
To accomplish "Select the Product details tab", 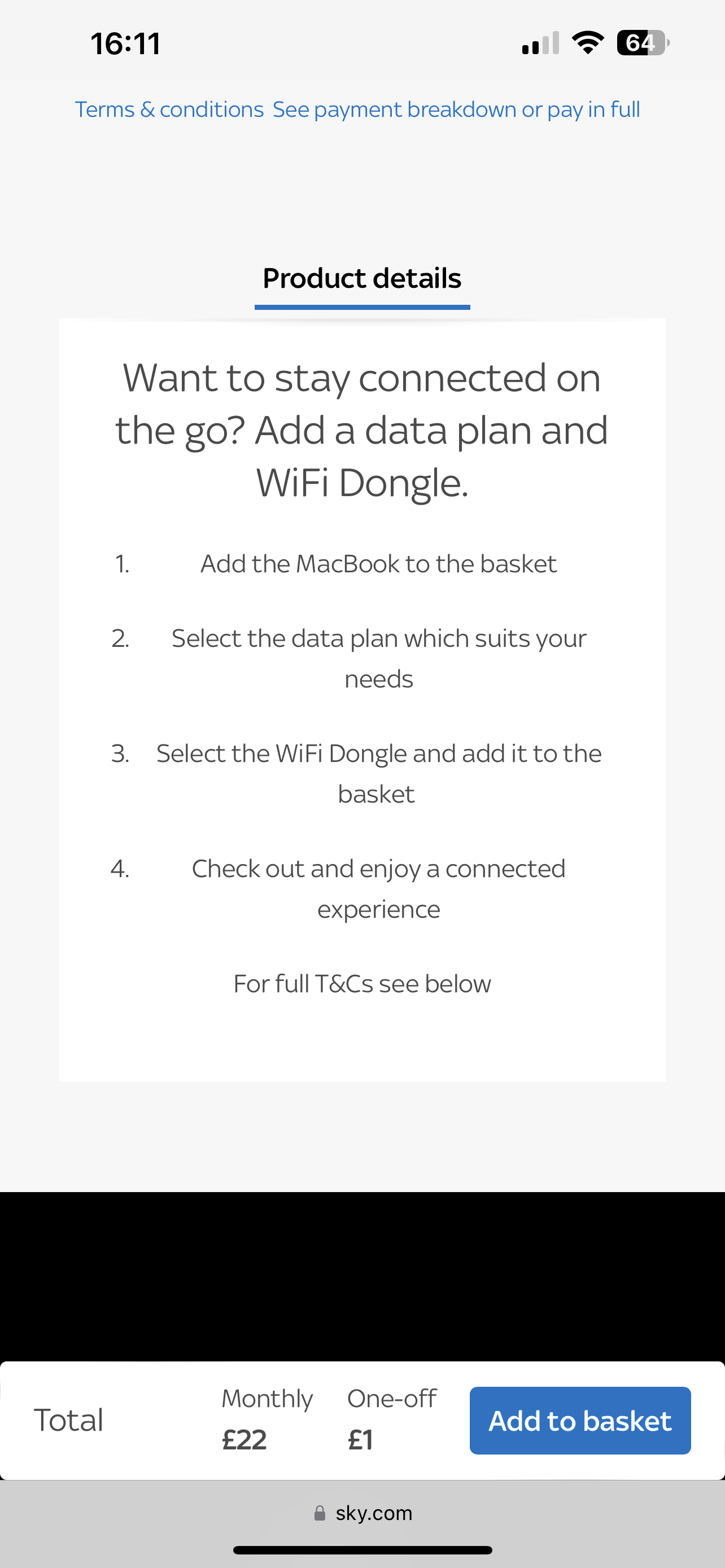I will click(x=362, y=278).
